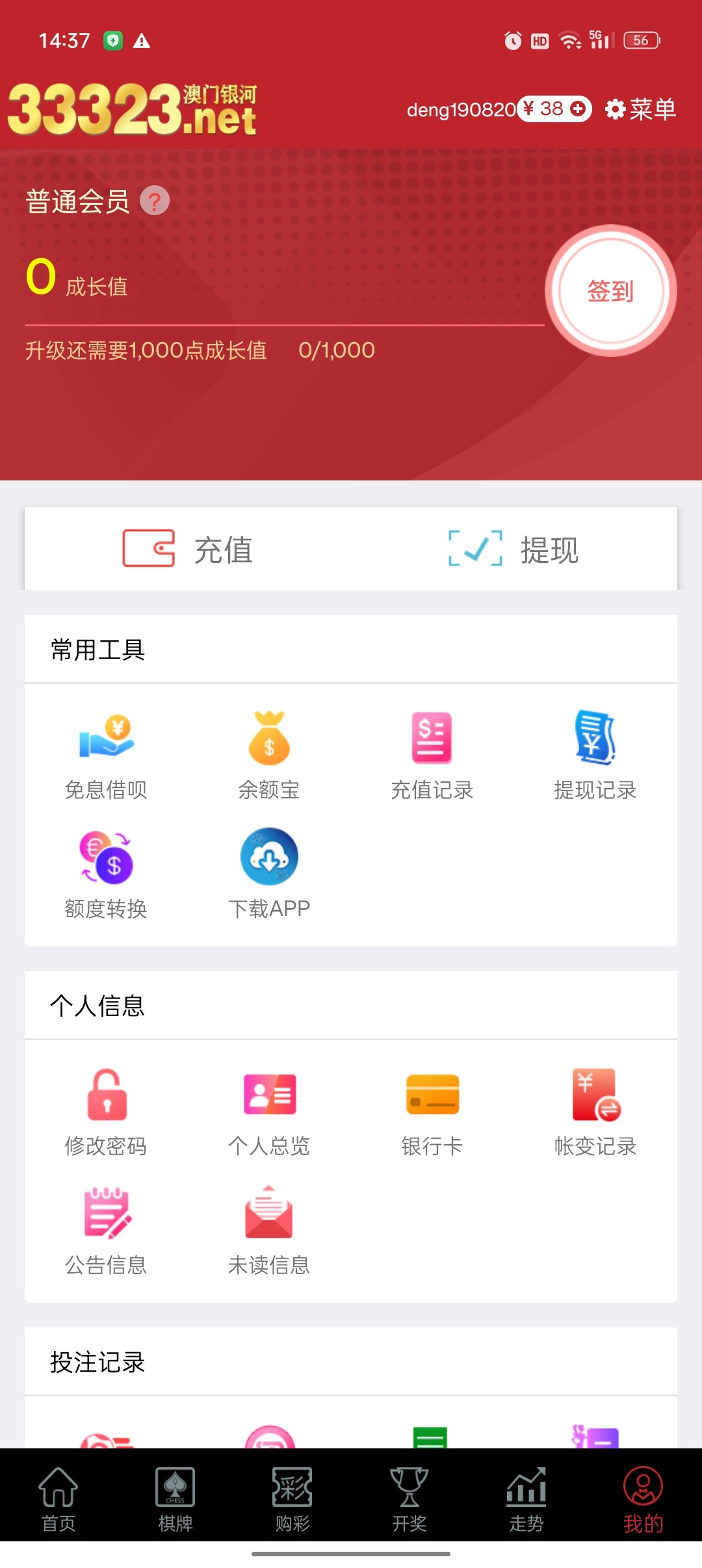Tap the plus icon beside ¥38 balance
702x1568 pixels.
click(577, 110)
